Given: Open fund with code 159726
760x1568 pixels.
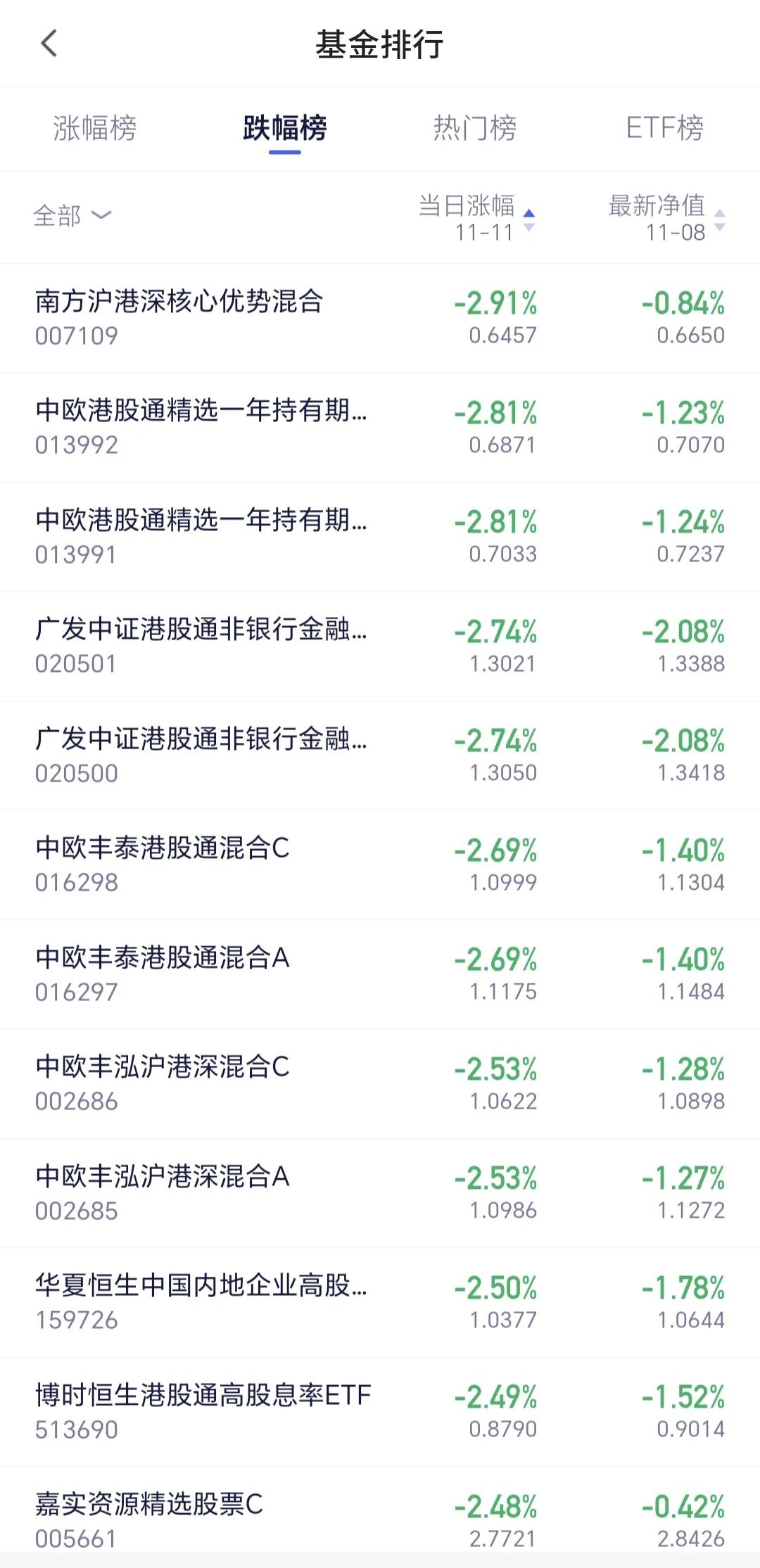Looking at the screenshot, I should 380,1302.
